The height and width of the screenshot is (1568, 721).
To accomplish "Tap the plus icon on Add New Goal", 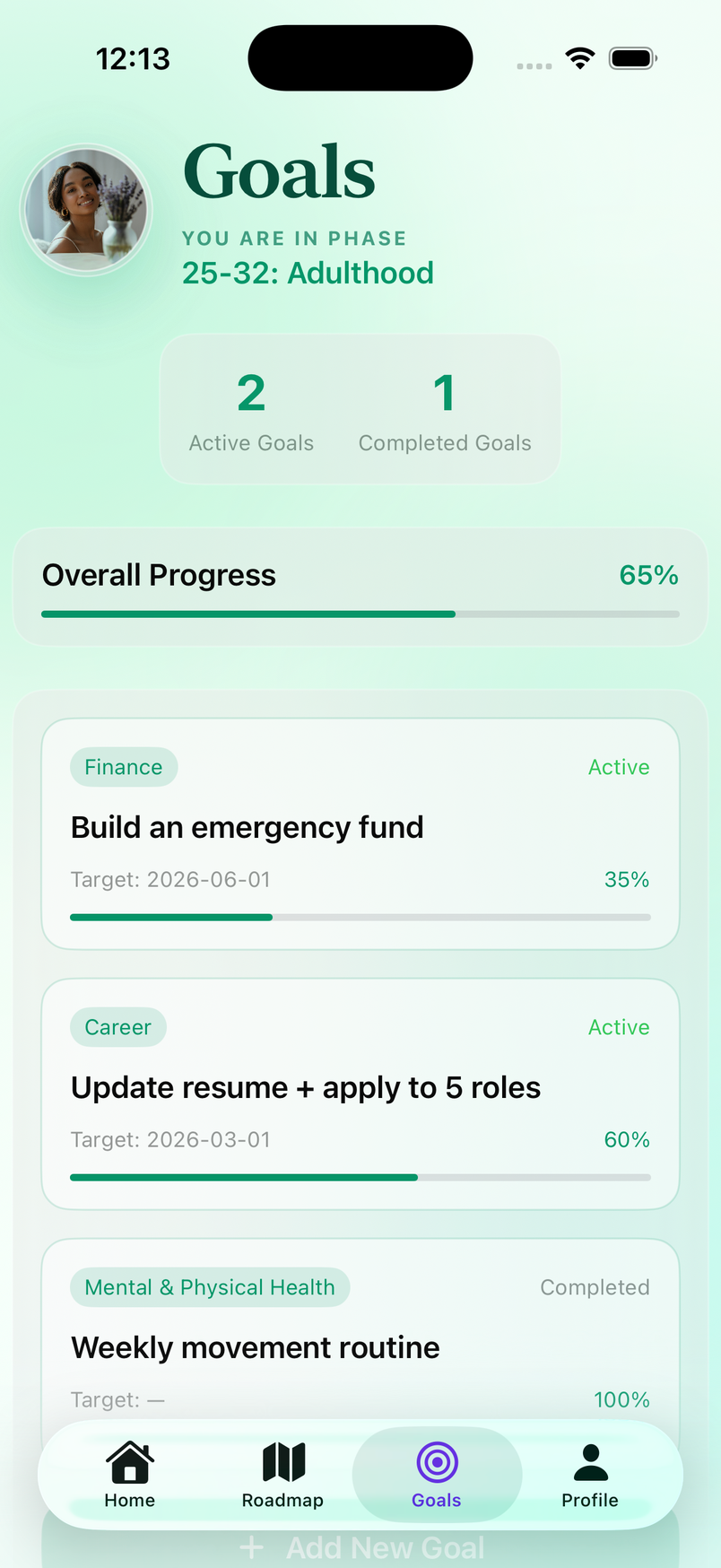I will (x=250, y=1546).
